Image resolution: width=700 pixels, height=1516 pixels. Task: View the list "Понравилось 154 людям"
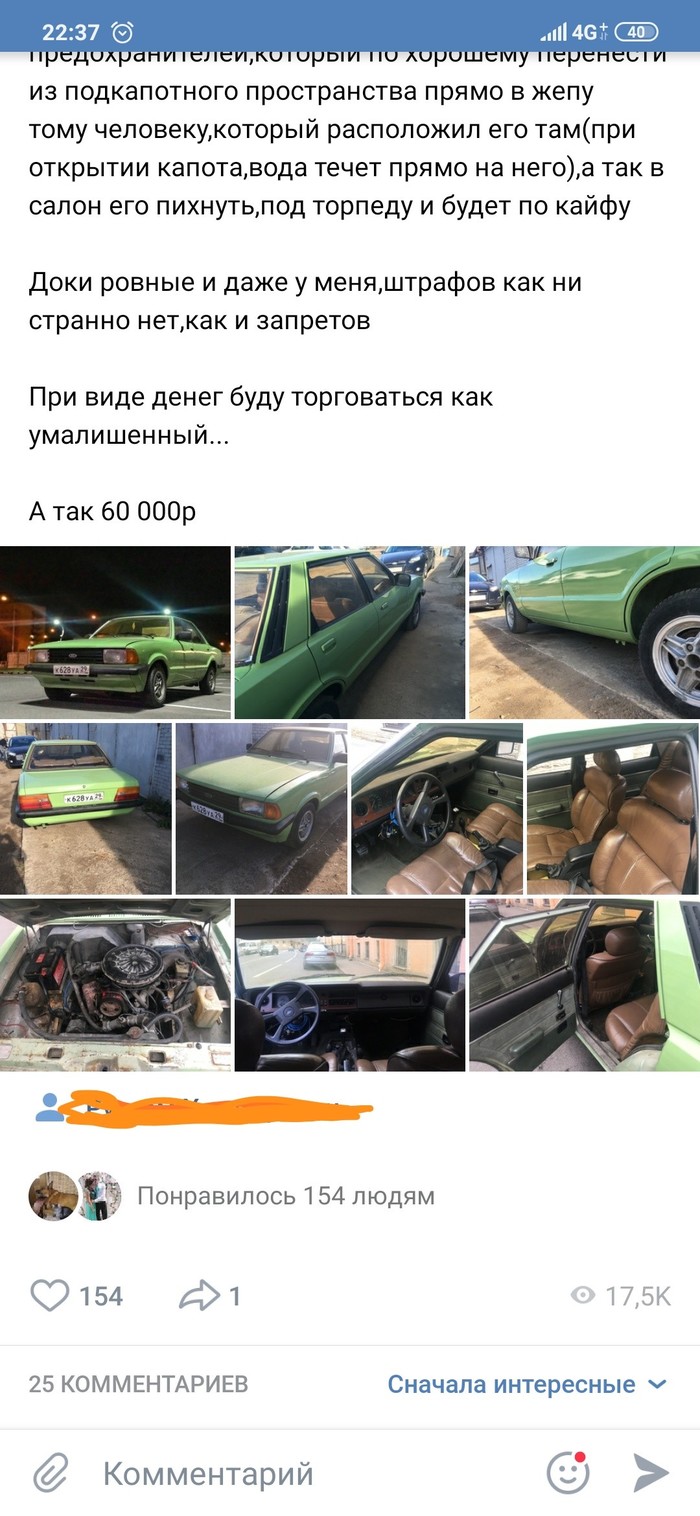(x=285, y=1196)
